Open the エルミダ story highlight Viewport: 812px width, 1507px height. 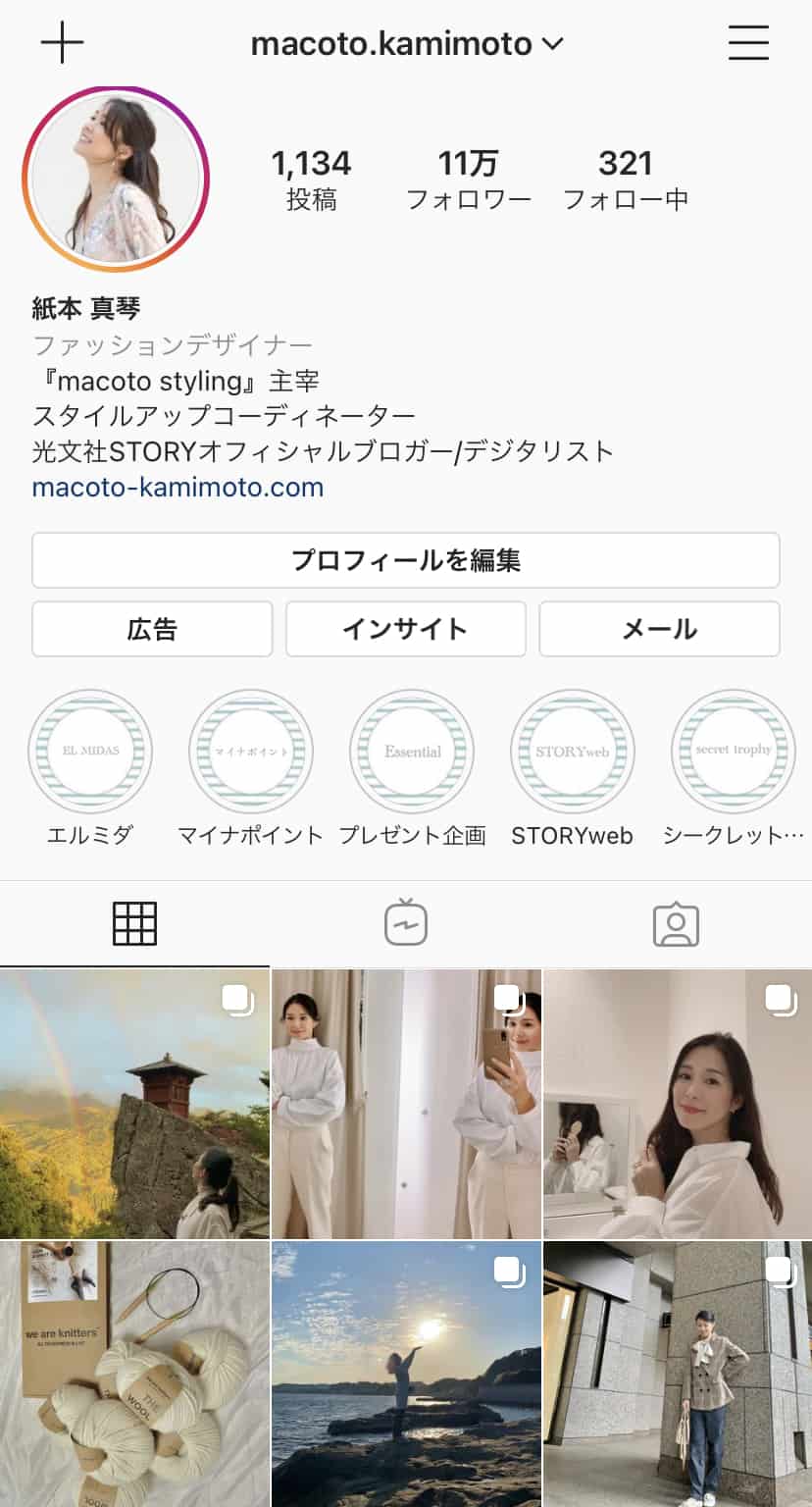[90, 752]
